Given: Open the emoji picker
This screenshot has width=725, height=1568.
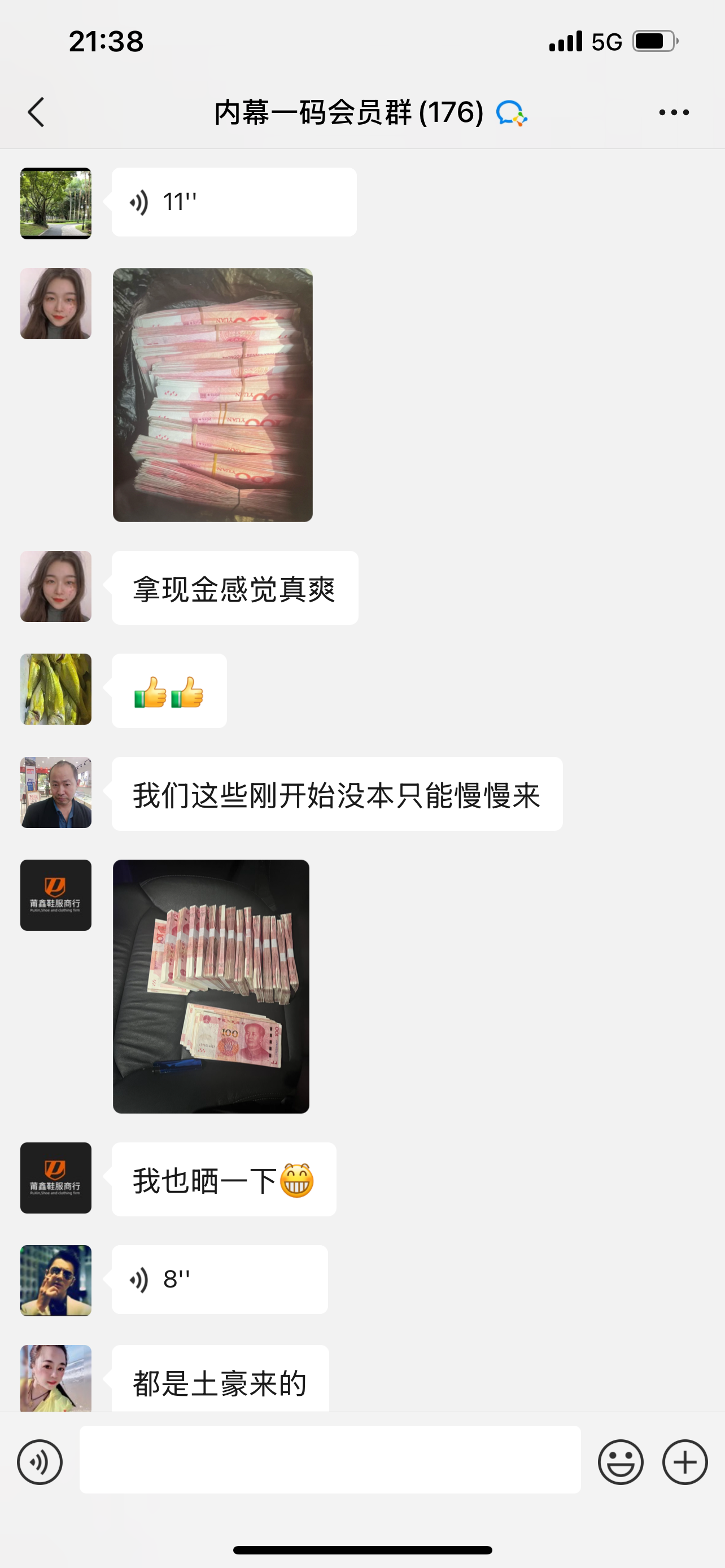Looking at the screenshot, I should tap(621, 1462).
